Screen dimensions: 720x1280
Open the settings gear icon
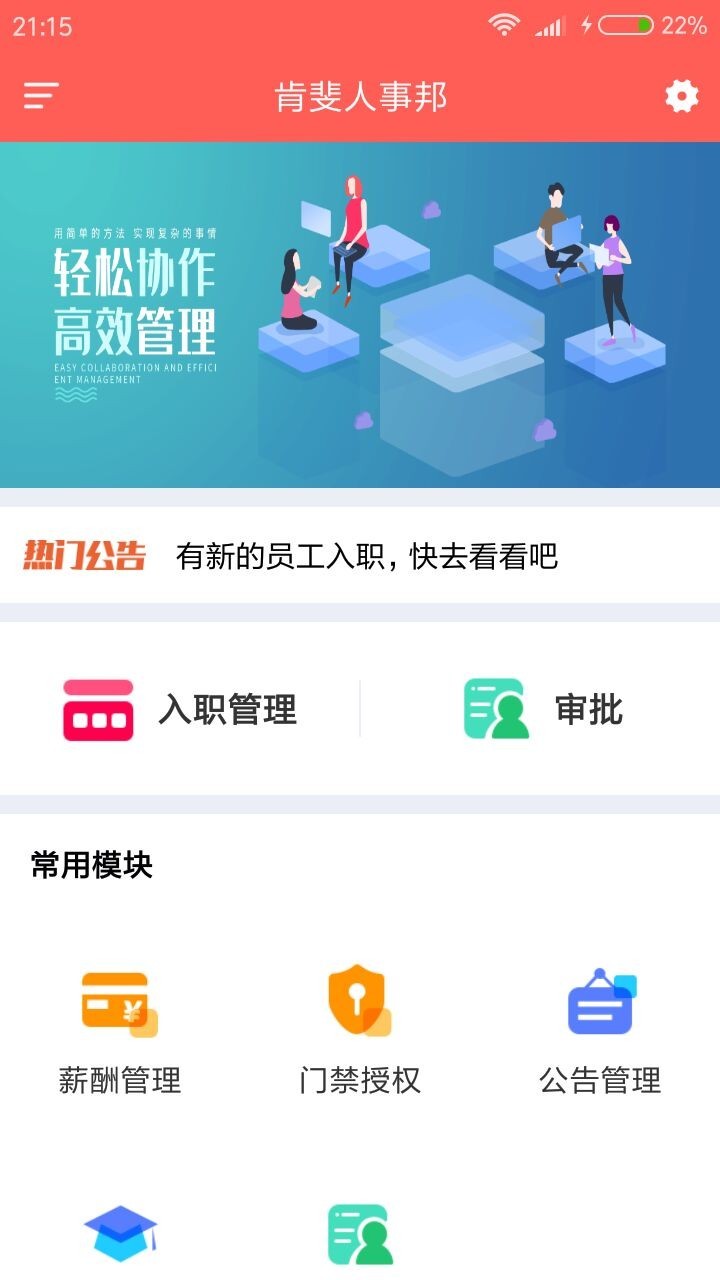pos(682,96)
